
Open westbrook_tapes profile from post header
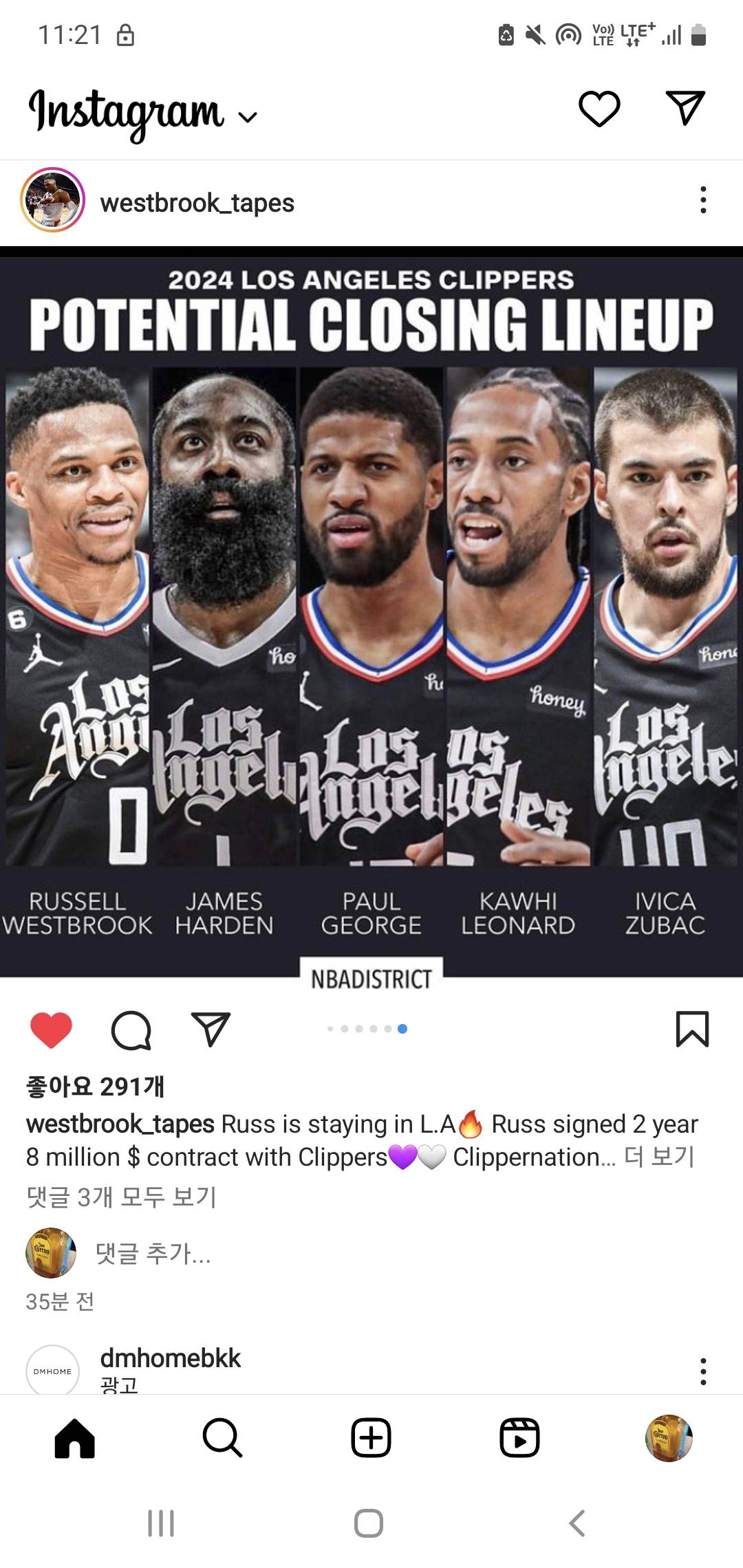[197, 203]
